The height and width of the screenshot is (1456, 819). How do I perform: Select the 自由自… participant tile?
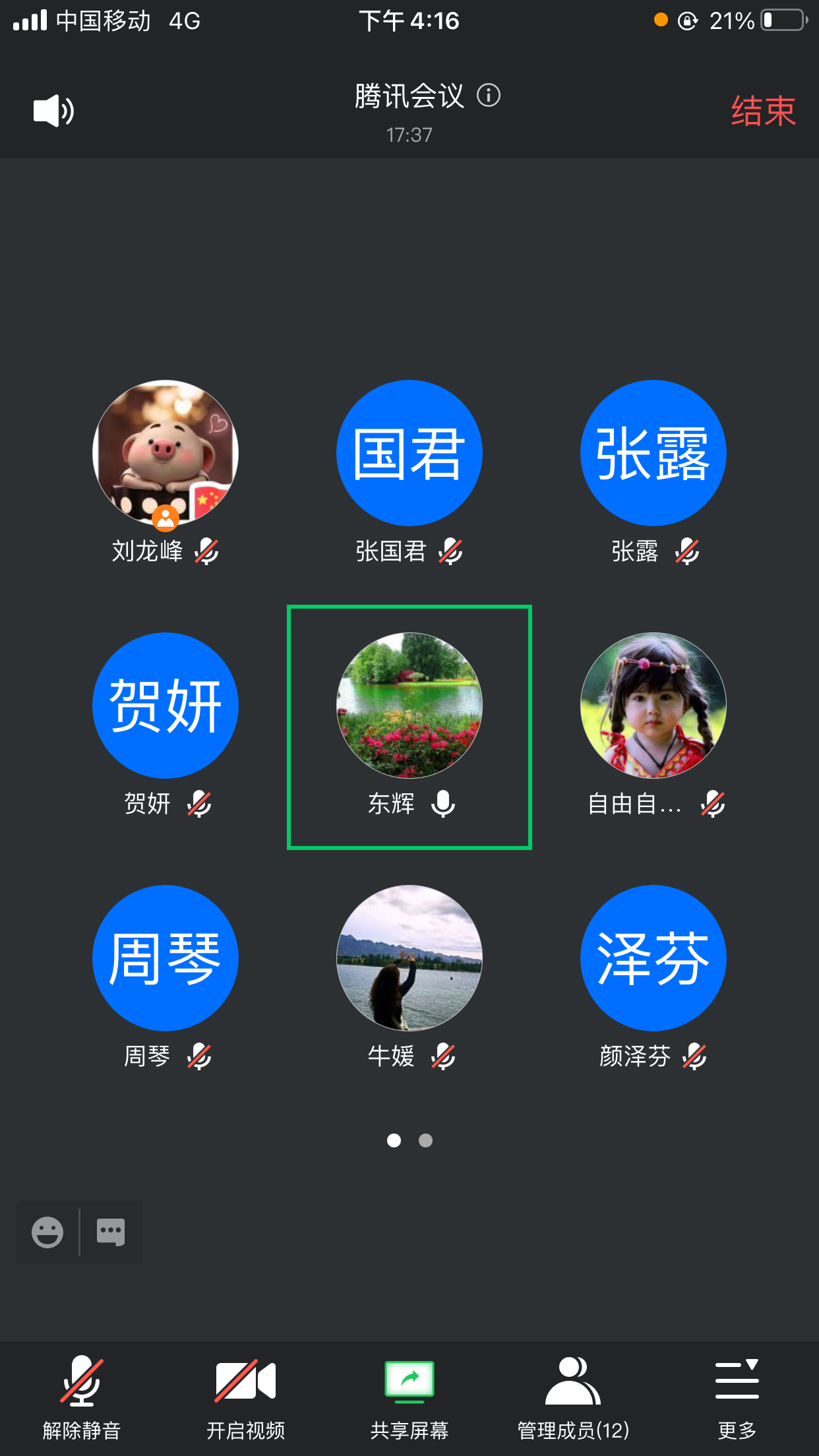click(653, 706)
